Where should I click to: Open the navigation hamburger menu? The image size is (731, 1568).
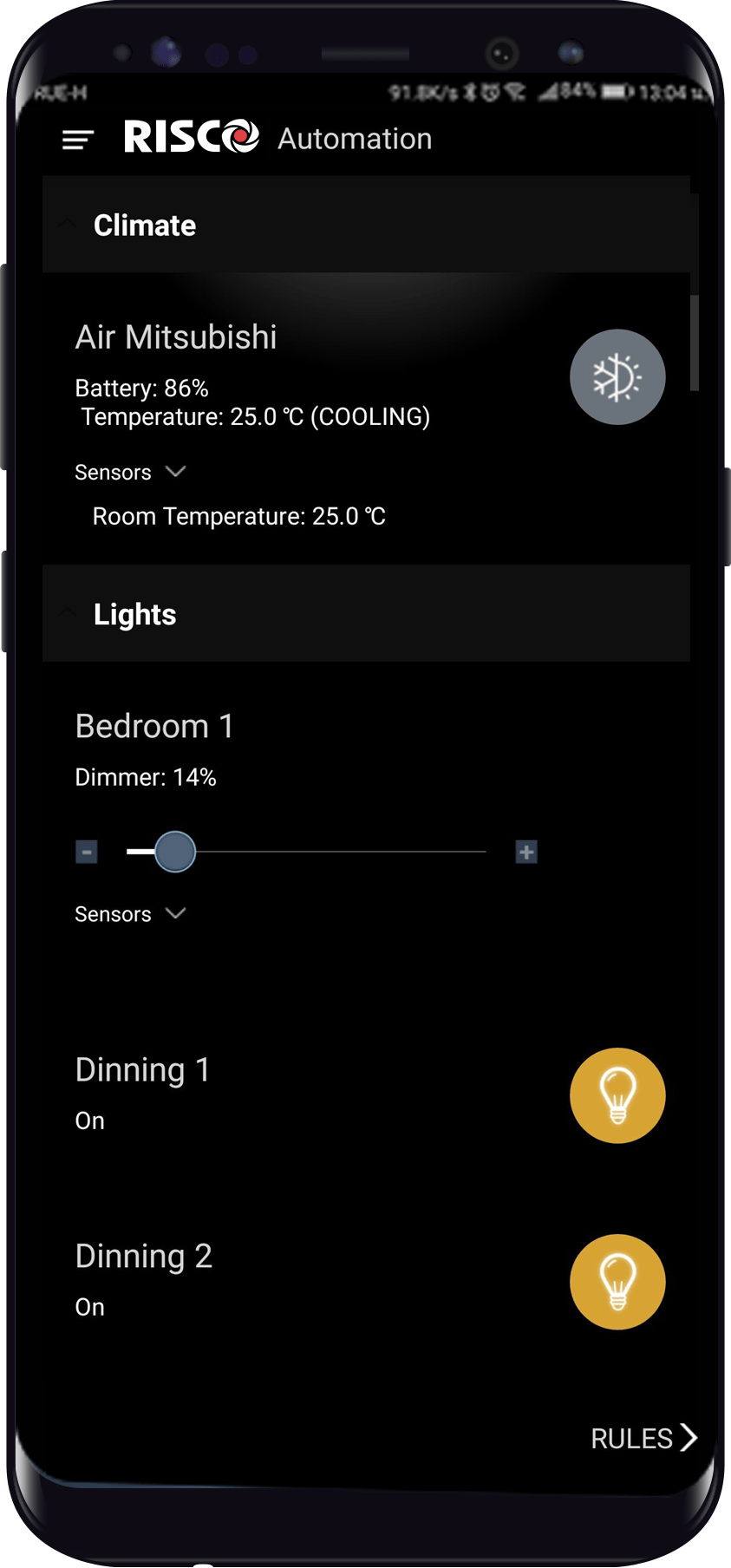click(76, 139)
